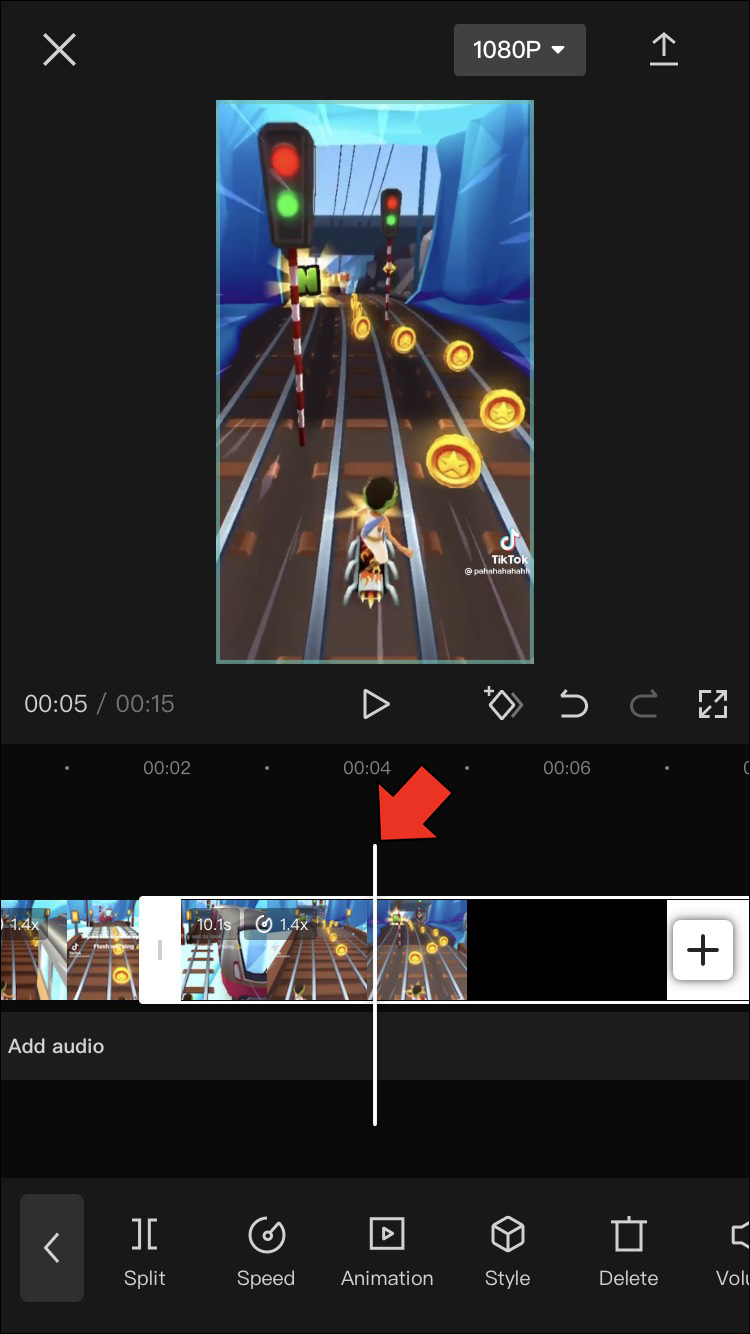
Task: Add a keyframe
Action: [503, 704]
